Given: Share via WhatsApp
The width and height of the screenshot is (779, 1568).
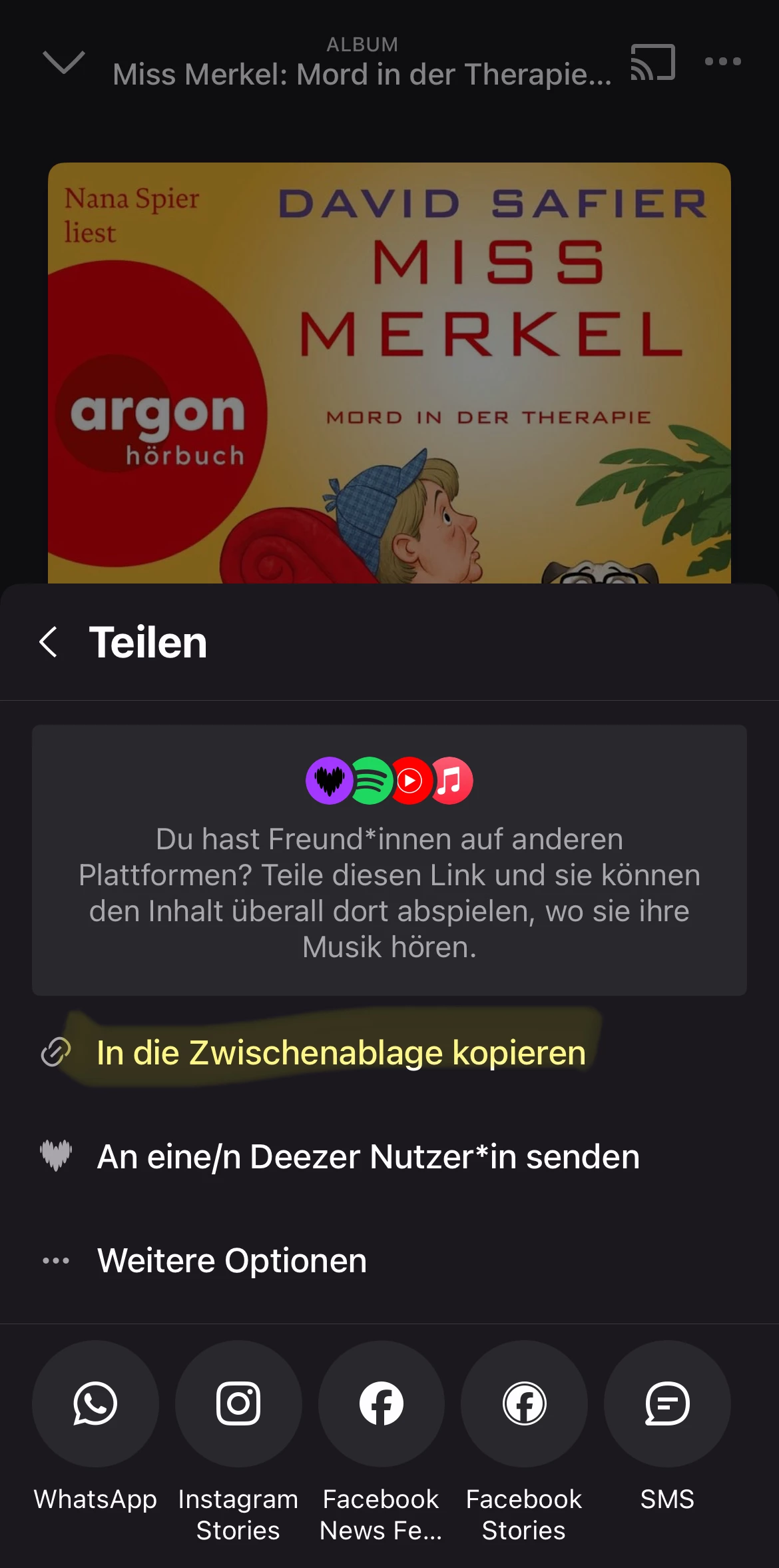Looking at the screenshot, I should pos(95,1403).
